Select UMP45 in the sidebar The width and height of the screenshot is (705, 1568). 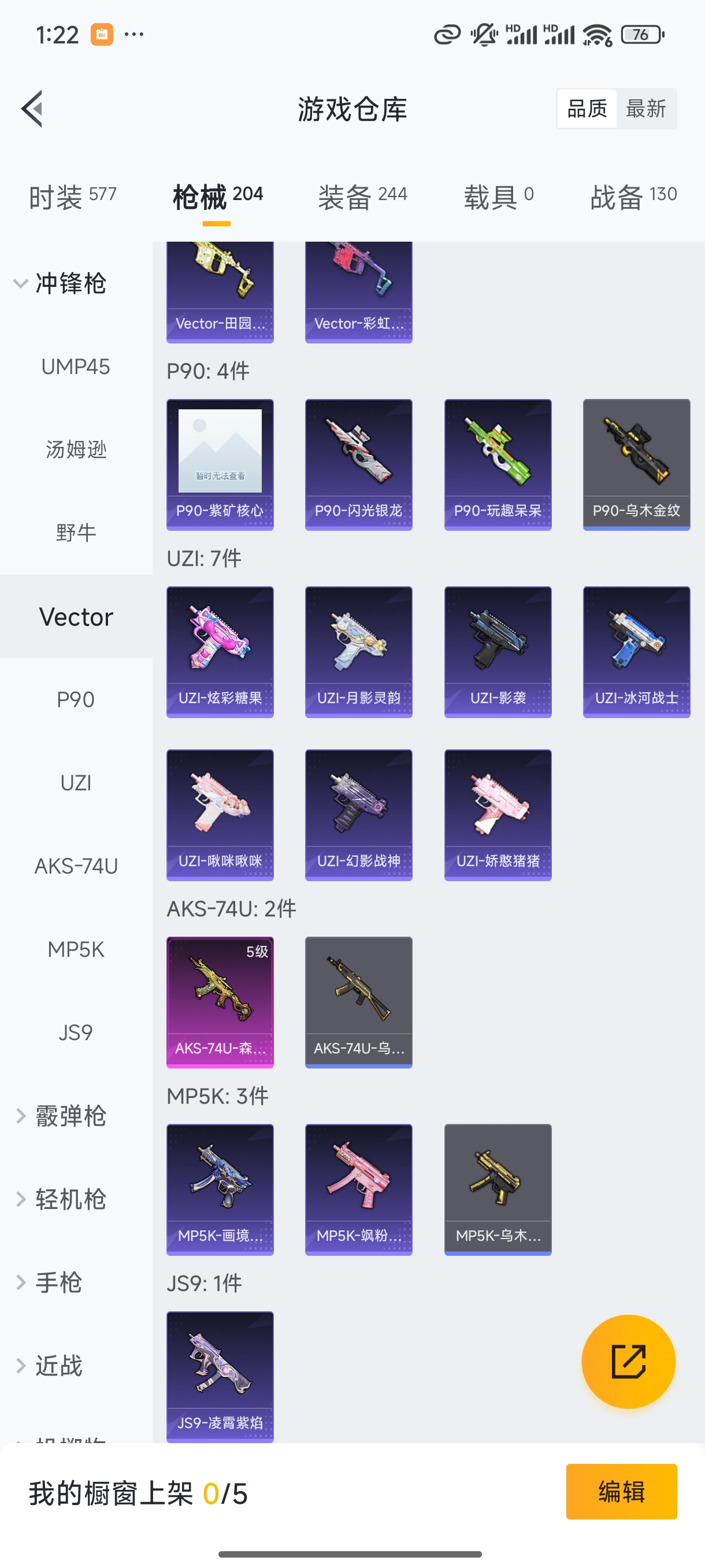click(x=76, y=367)
